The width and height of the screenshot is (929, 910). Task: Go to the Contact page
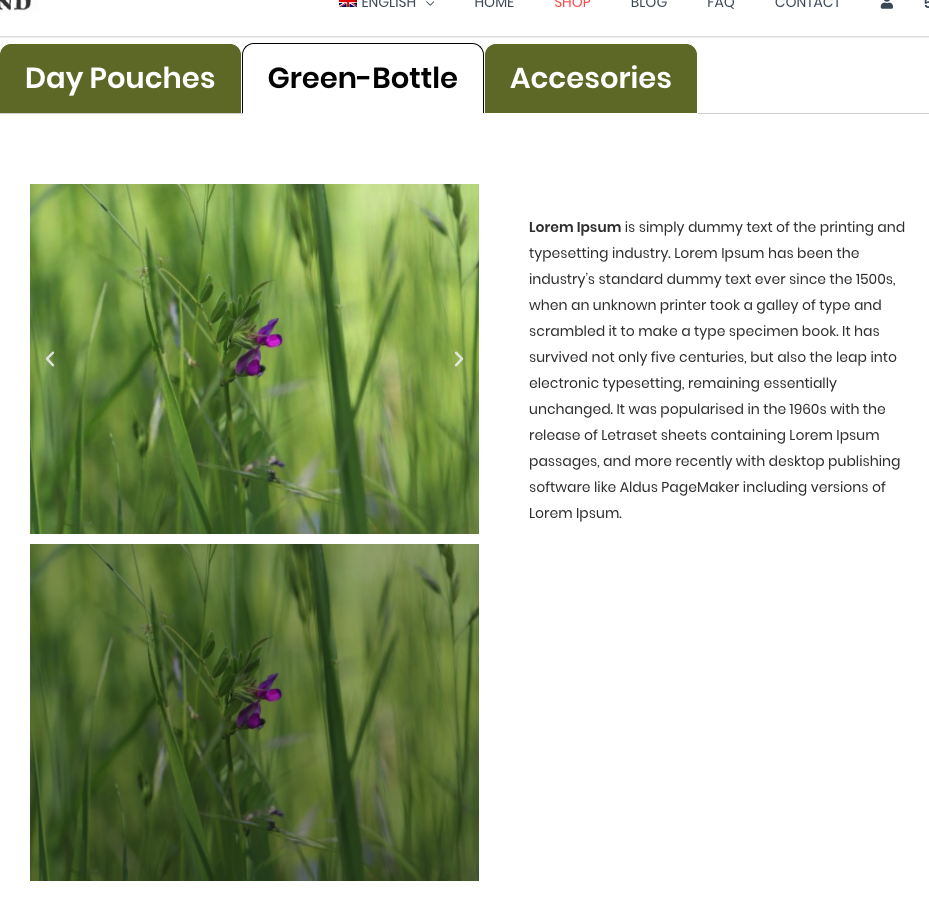[x=807, y=5]
